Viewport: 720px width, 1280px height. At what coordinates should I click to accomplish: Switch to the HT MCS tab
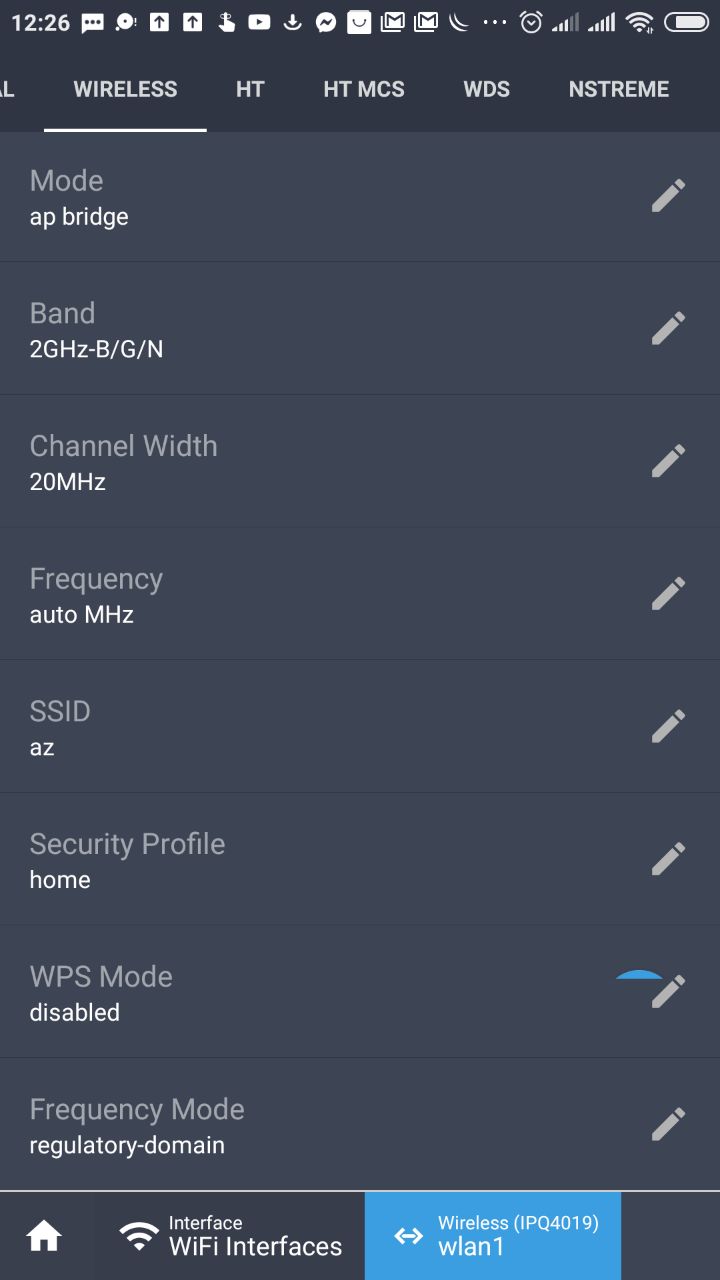364,89
